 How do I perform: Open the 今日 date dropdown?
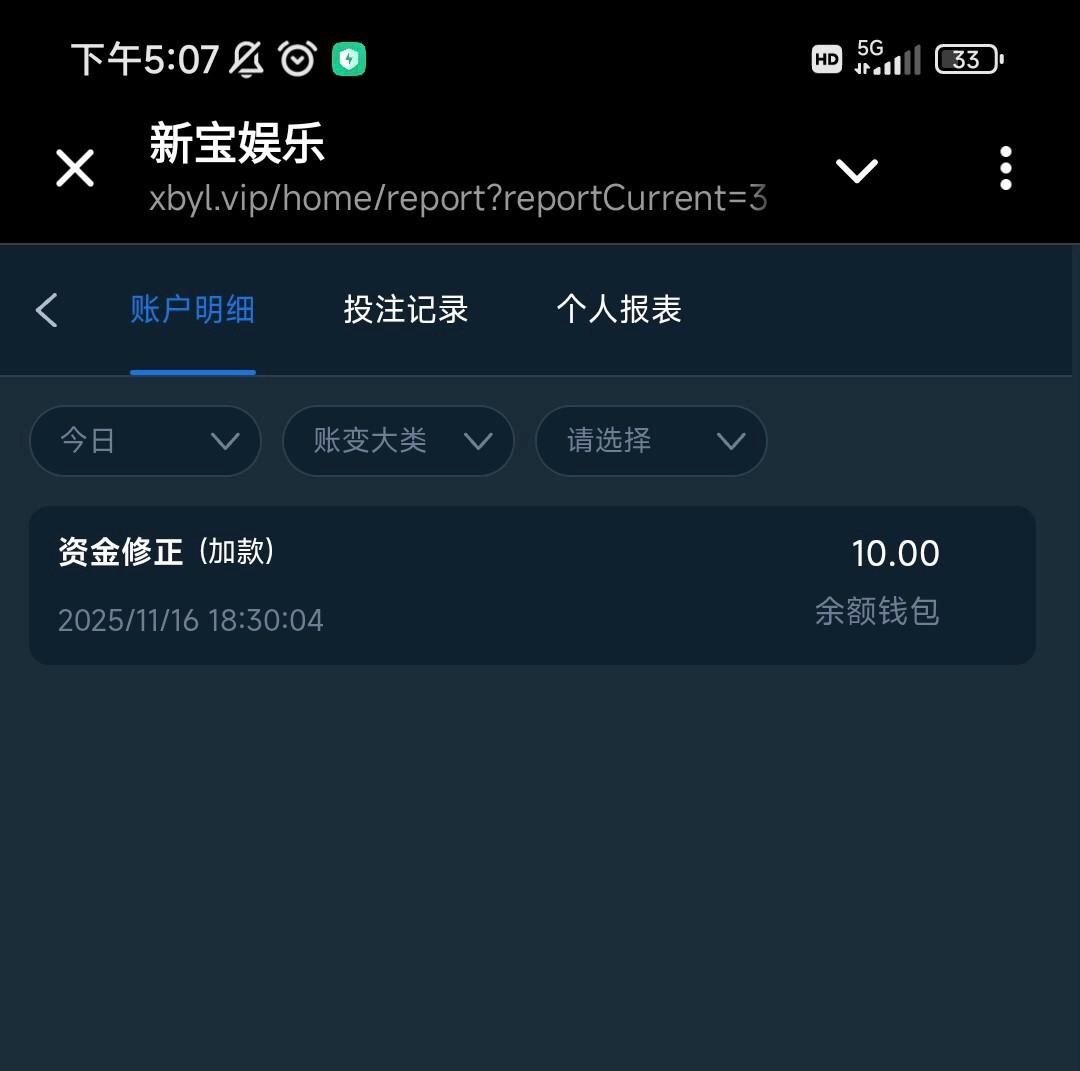(146, 441)
